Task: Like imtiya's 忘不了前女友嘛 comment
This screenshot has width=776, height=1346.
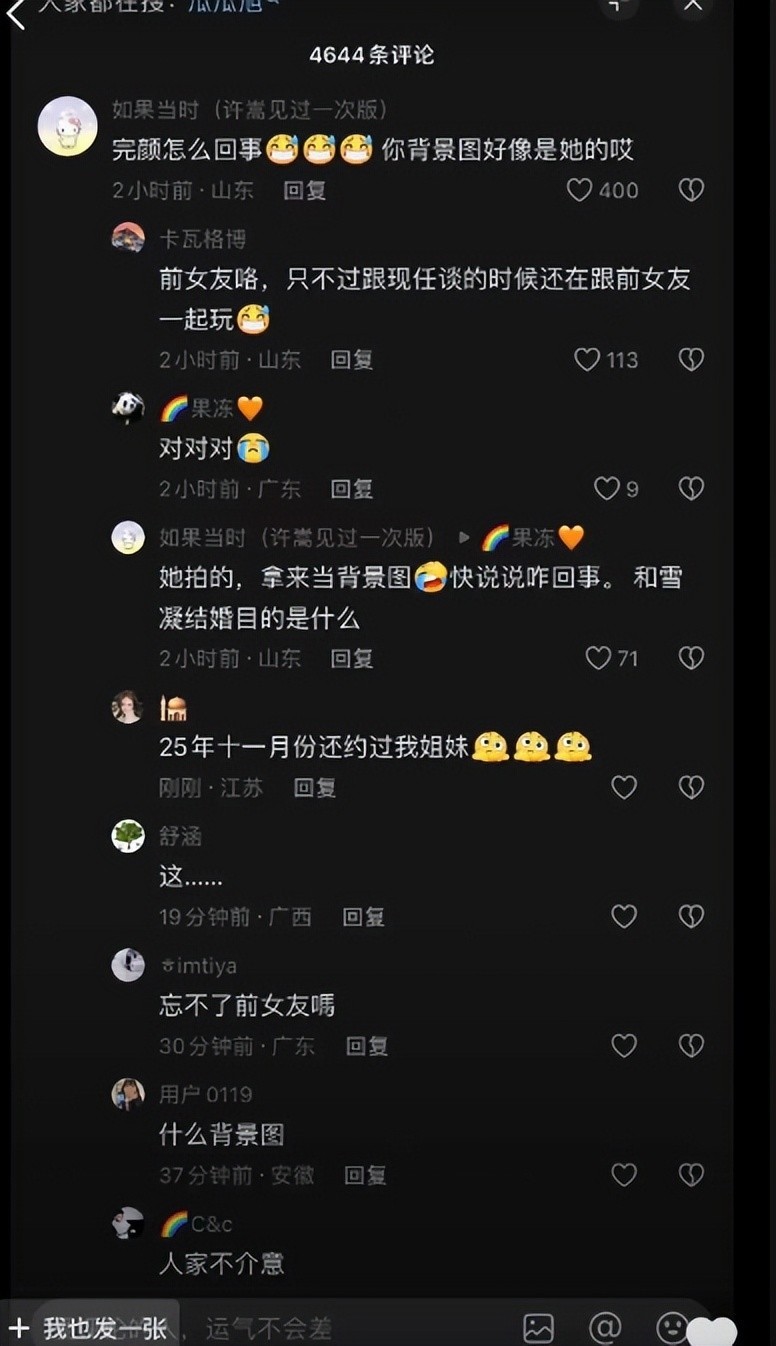Action: 624,1046
